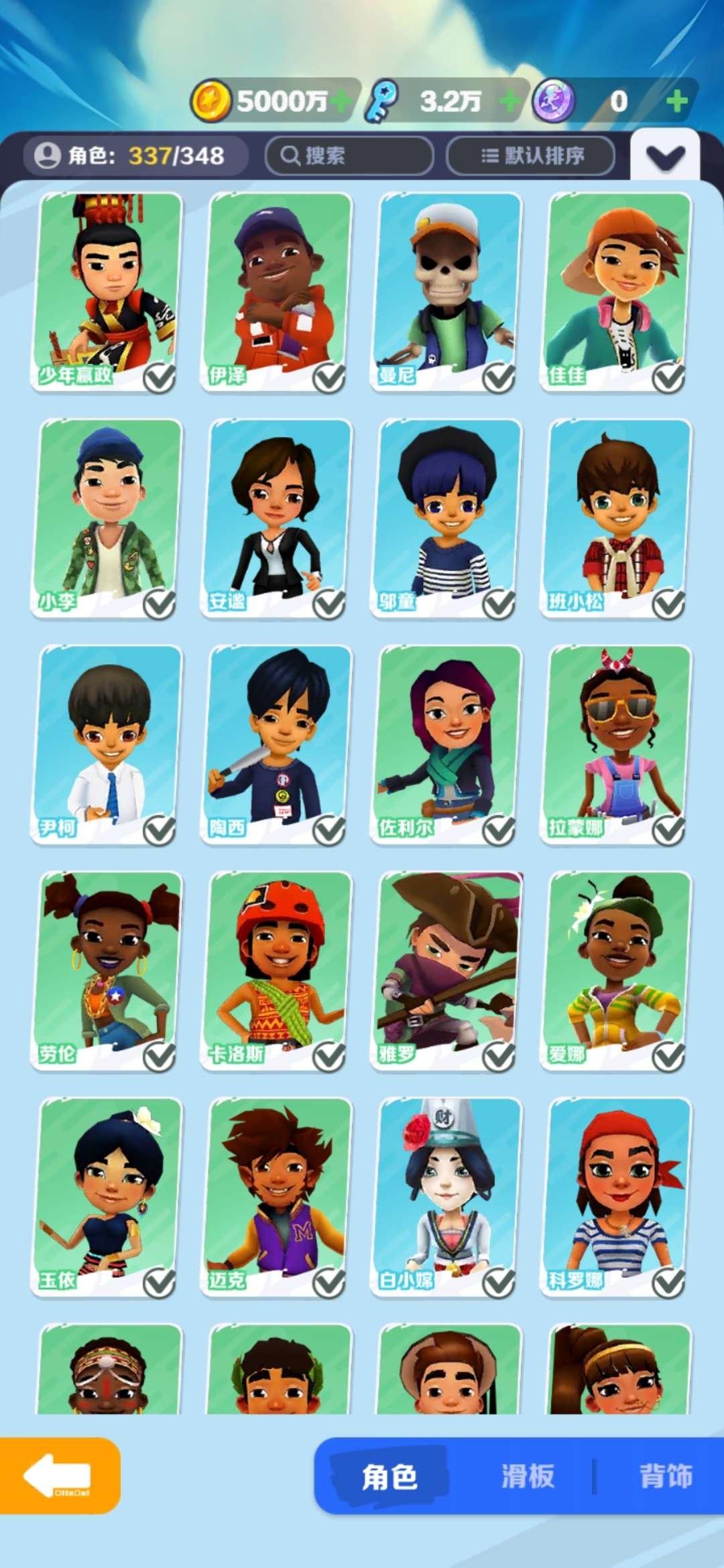Open the 搜索 search box
Image resolution: width=724 pixels, height=1568 pixels.
point(349,156)
